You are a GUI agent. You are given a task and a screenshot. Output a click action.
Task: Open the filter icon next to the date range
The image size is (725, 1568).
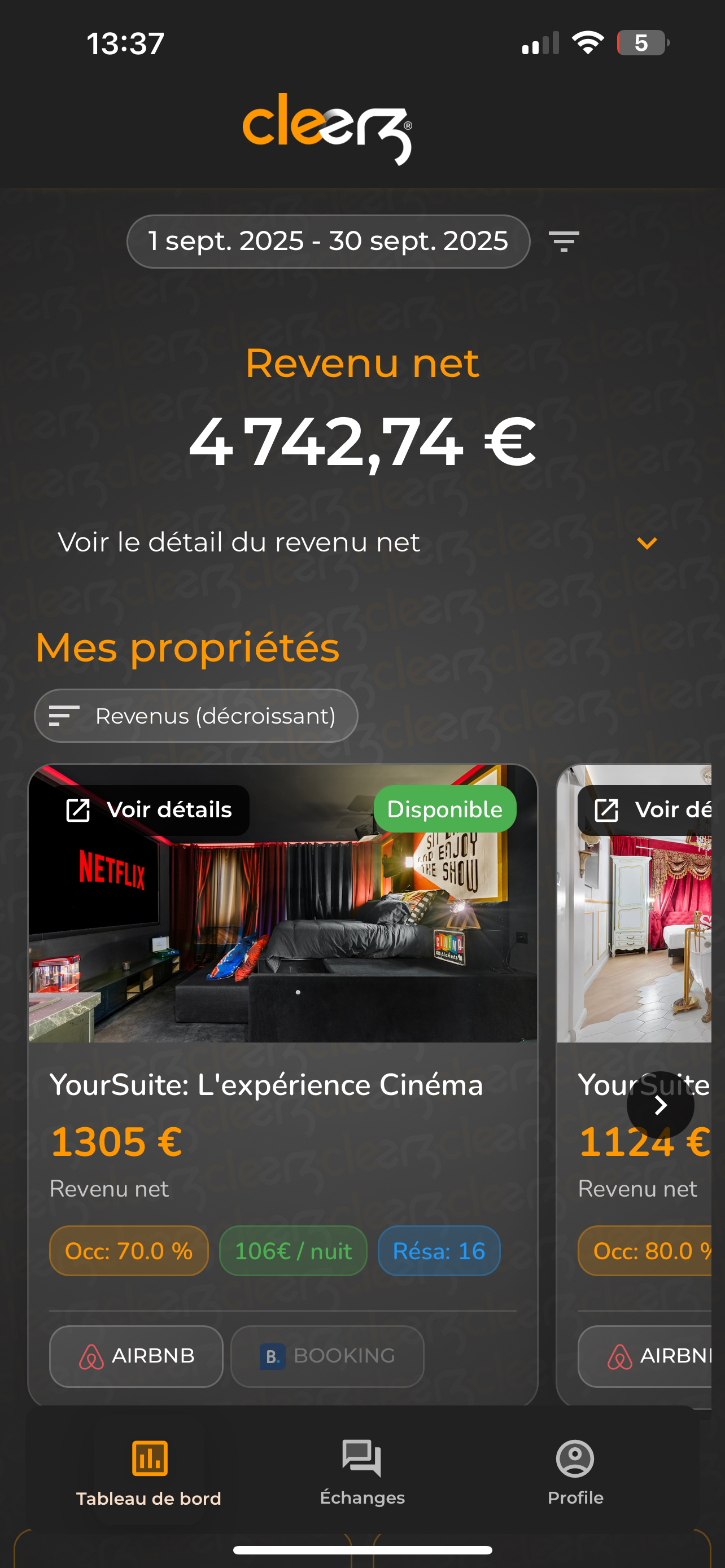[x=564, y=241]
